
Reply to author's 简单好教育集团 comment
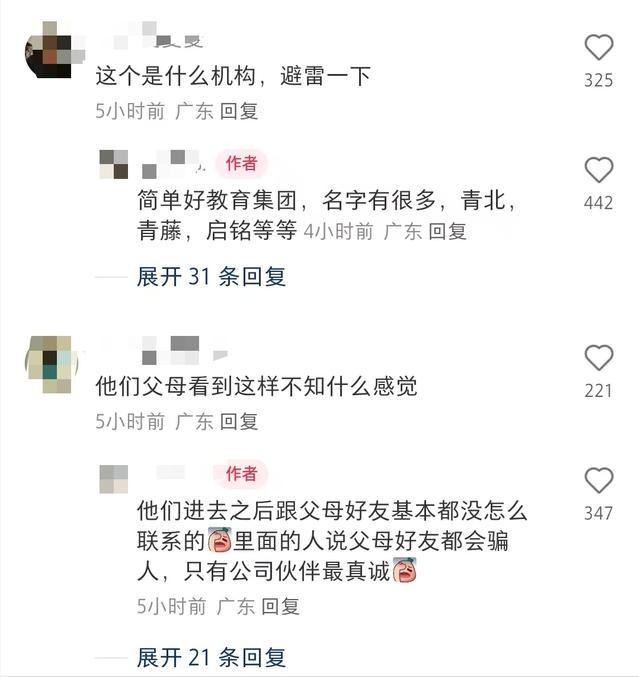[x=447, y=231]
